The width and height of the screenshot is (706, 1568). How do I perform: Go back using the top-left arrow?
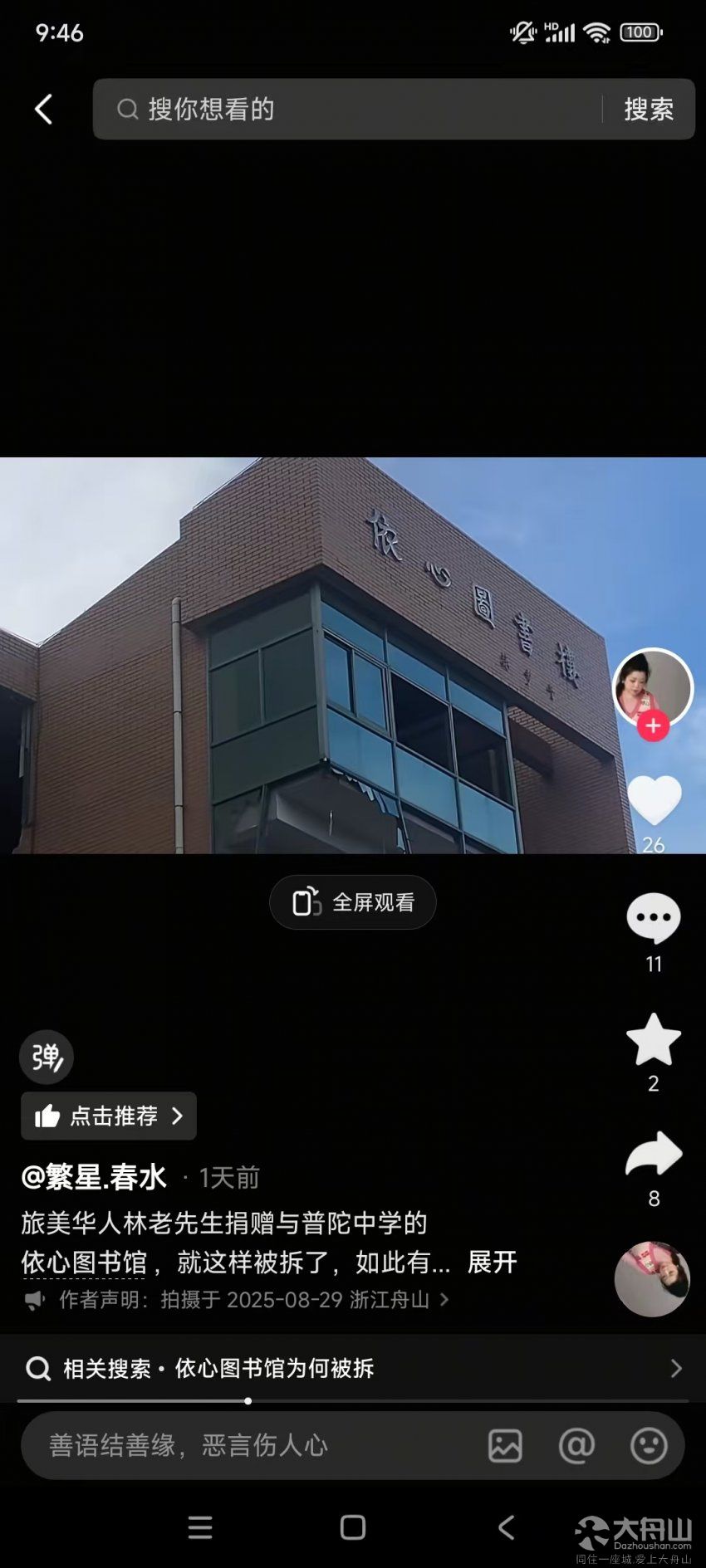click(43, 109)
